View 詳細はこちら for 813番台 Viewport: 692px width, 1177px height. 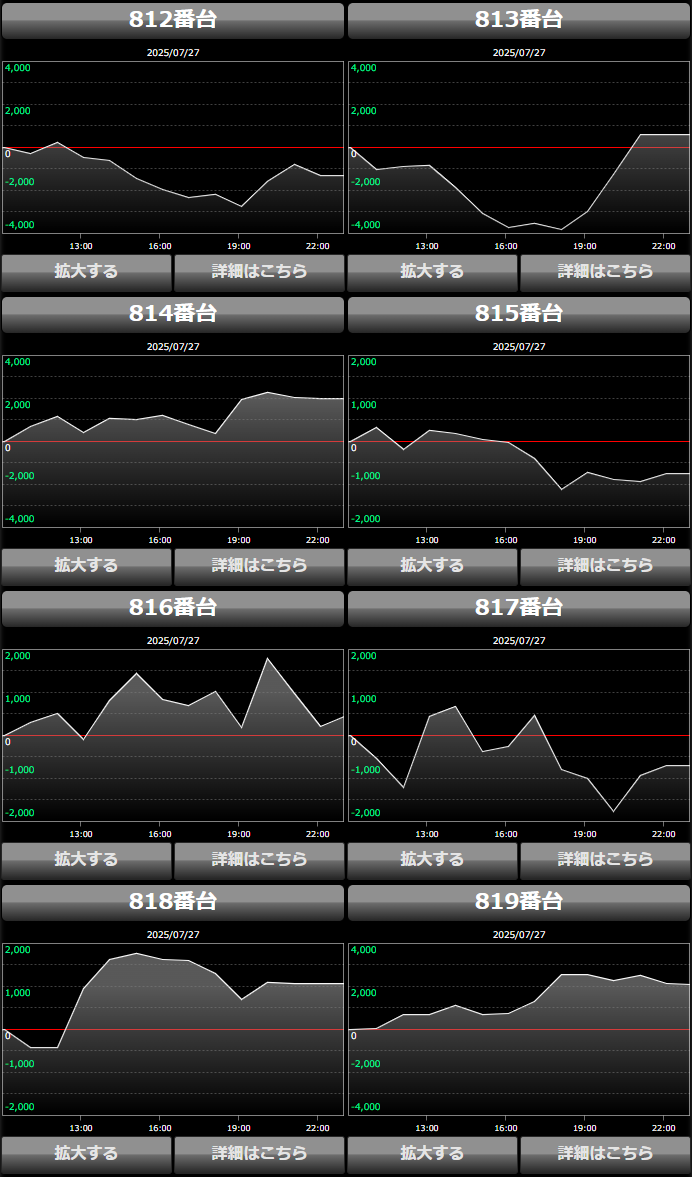(x=605, y=271)
